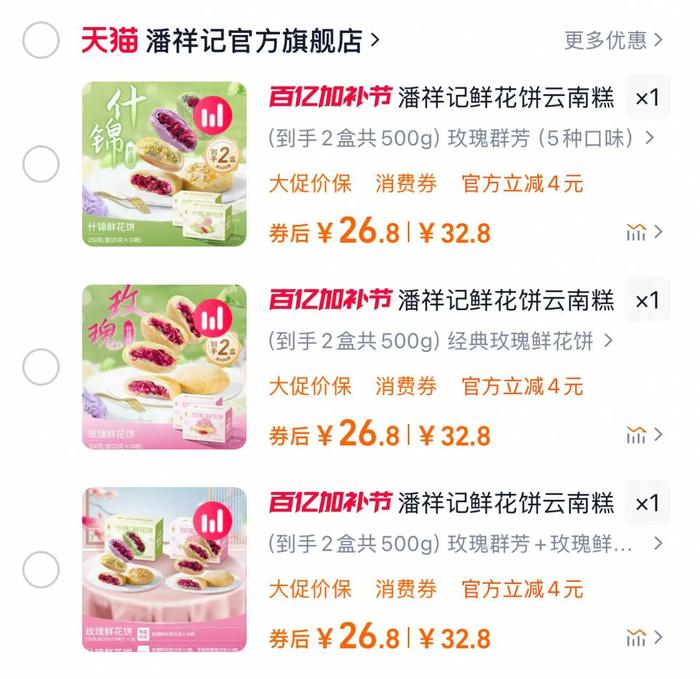
Task: View price details of 经典玫瑰鲜花饼 item
Action: tap(643, 435)
